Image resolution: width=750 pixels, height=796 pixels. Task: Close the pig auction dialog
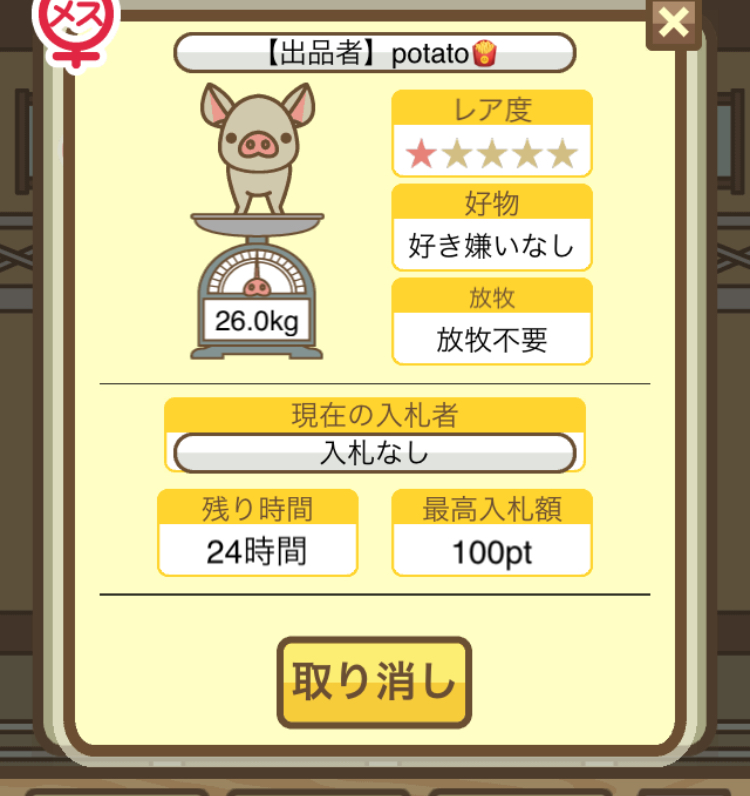point(675,22)
